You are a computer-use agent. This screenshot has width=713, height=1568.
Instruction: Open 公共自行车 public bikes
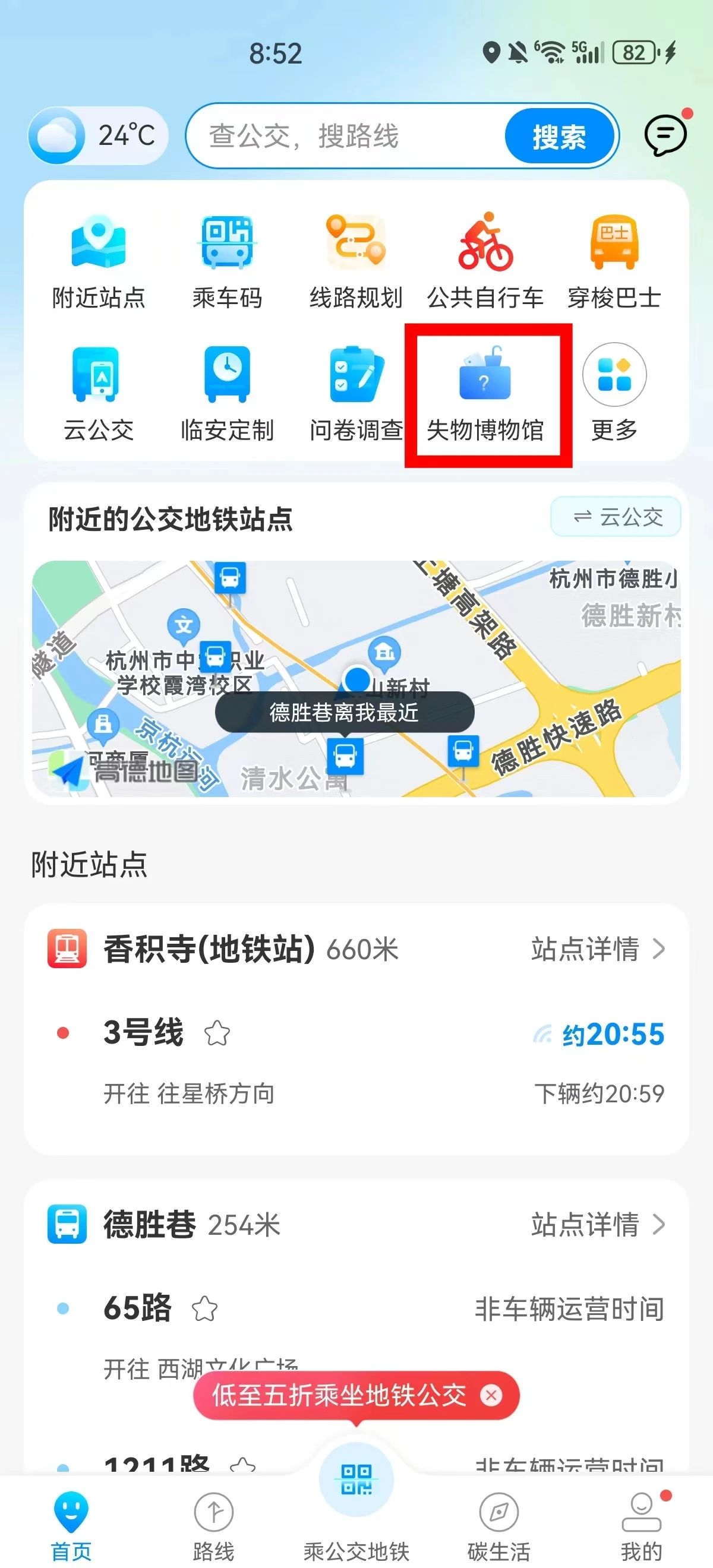coord(485,262)
